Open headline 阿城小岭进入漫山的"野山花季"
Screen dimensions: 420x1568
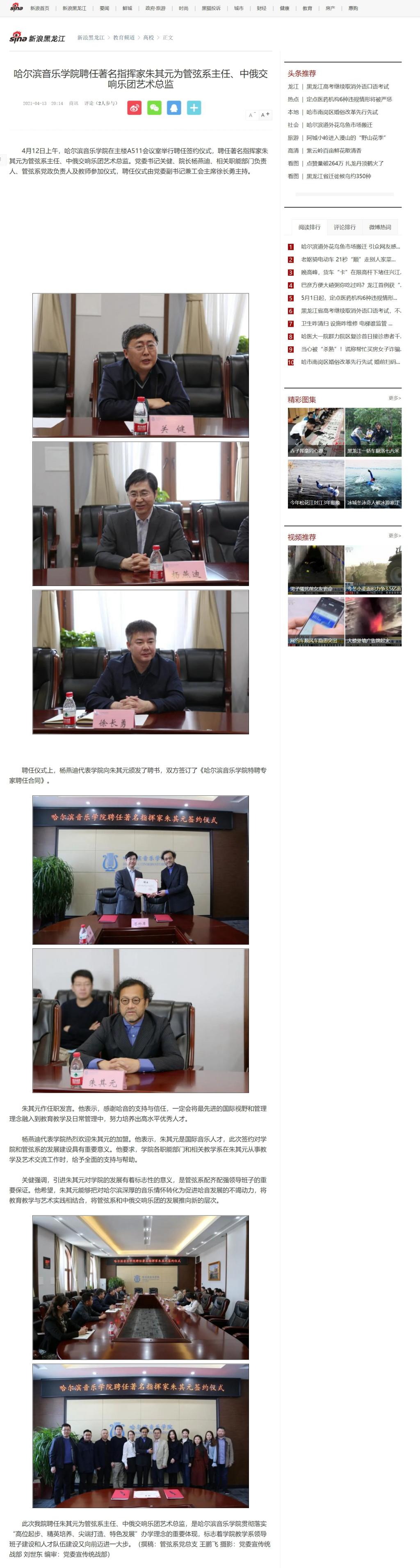tap(346, 137)
